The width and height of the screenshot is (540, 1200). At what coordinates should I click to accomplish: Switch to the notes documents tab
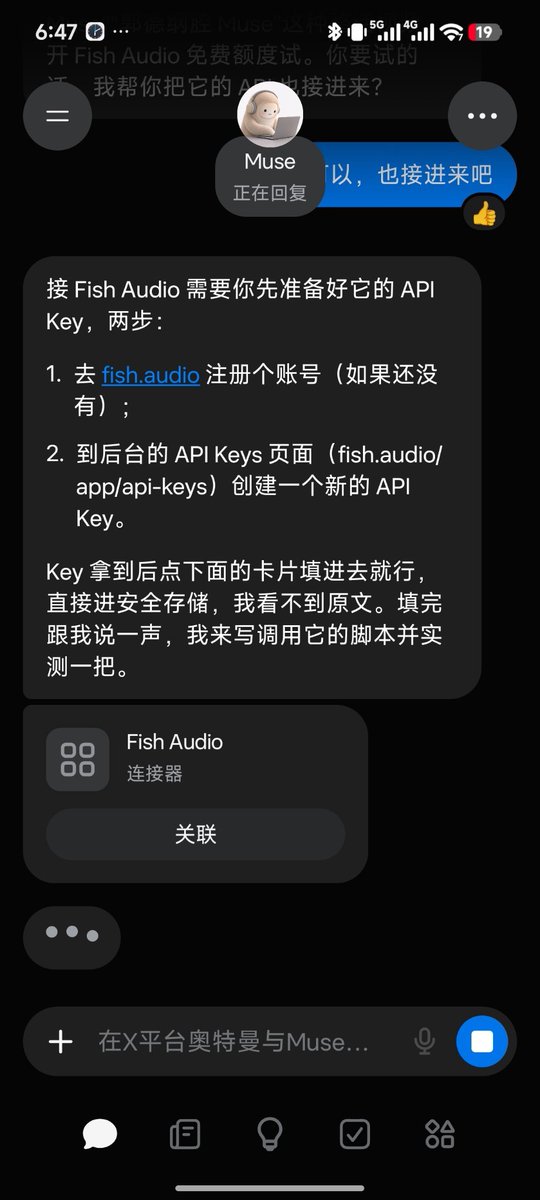[x=185, y=1133]
